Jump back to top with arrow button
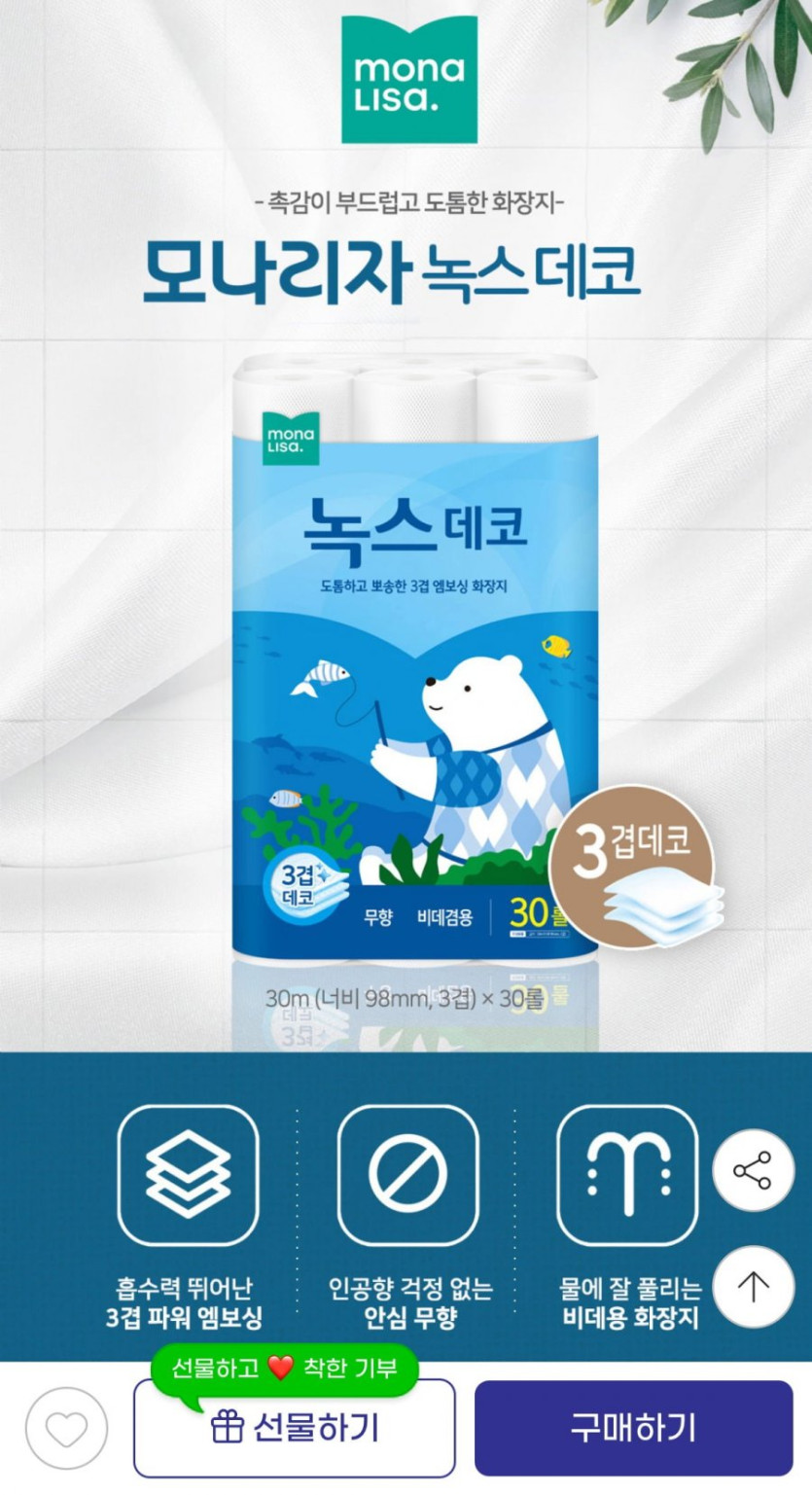This screenshot has height=1495, width=812. pyautogui.click(x=753, y=1287)
